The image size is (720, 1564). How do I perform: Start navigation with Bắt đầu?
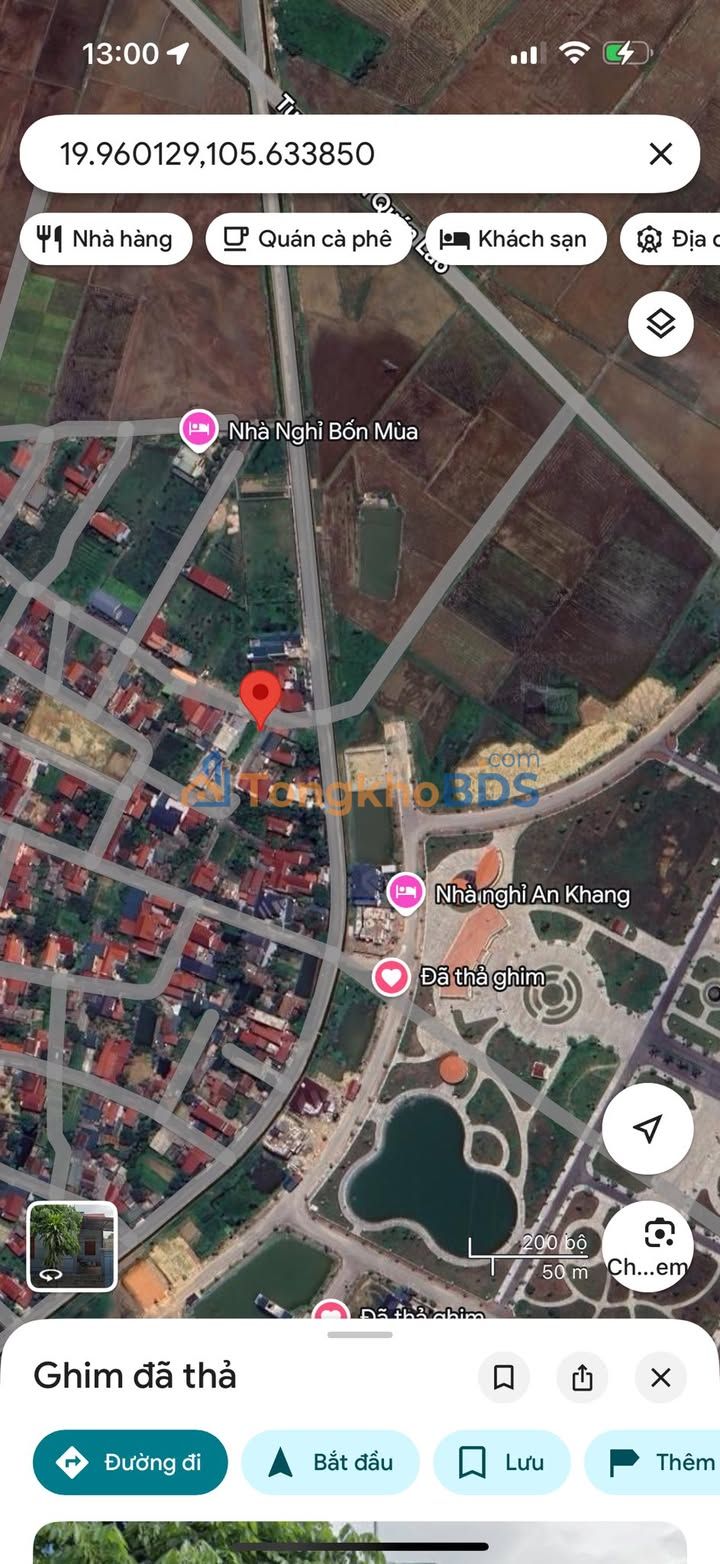pyautogui.click(x=331, y=1462)
